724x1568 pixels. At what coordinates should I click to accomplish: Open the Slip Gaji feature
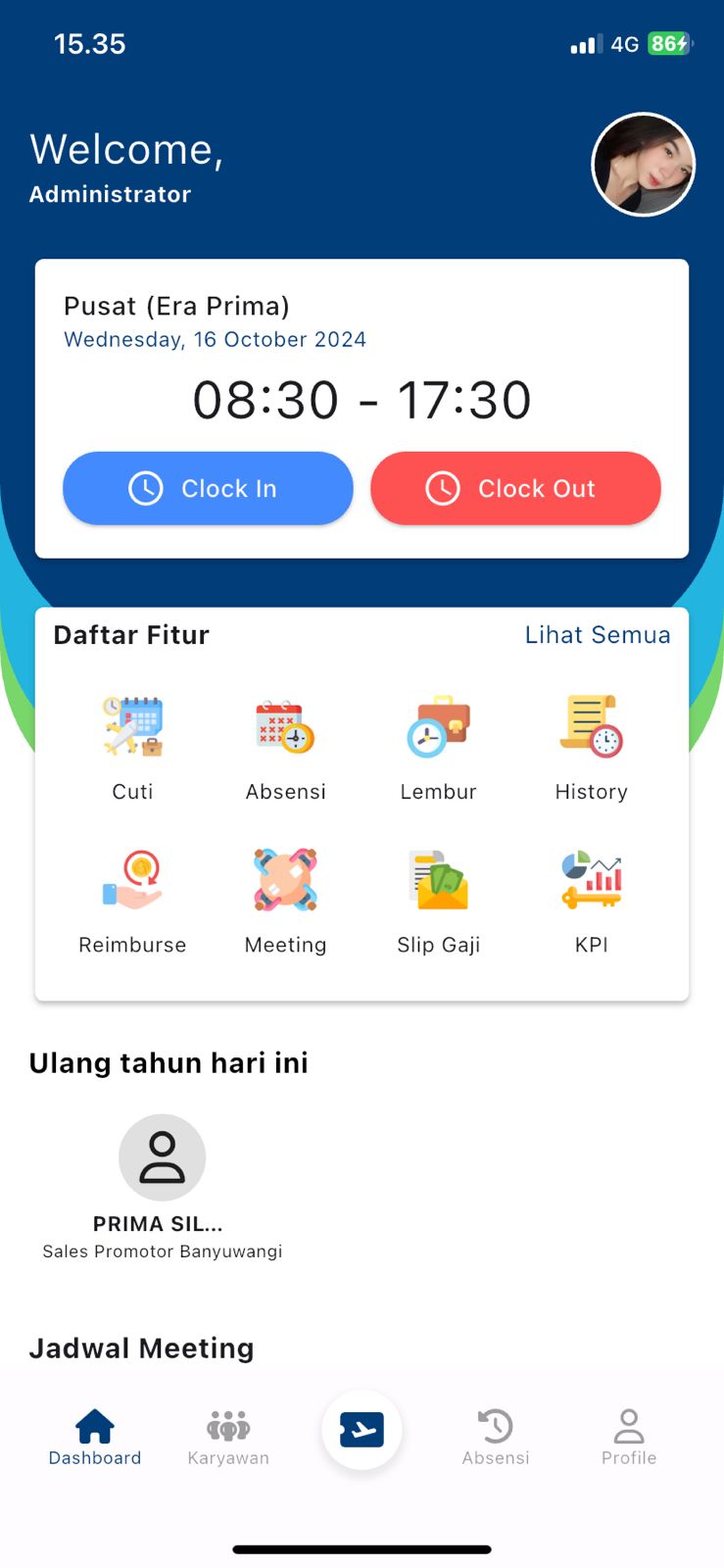(x=438, y=900)
